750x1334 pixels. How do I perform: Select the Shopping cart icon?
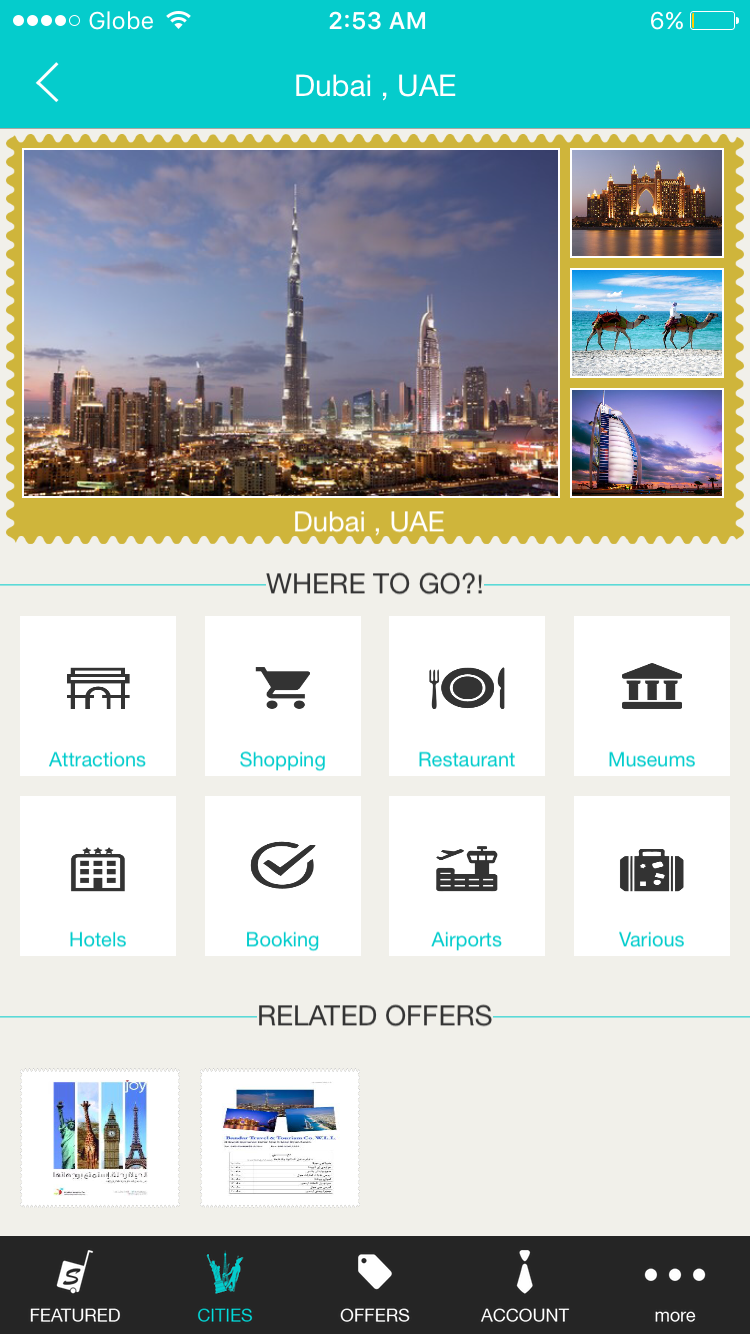(282, 686)
